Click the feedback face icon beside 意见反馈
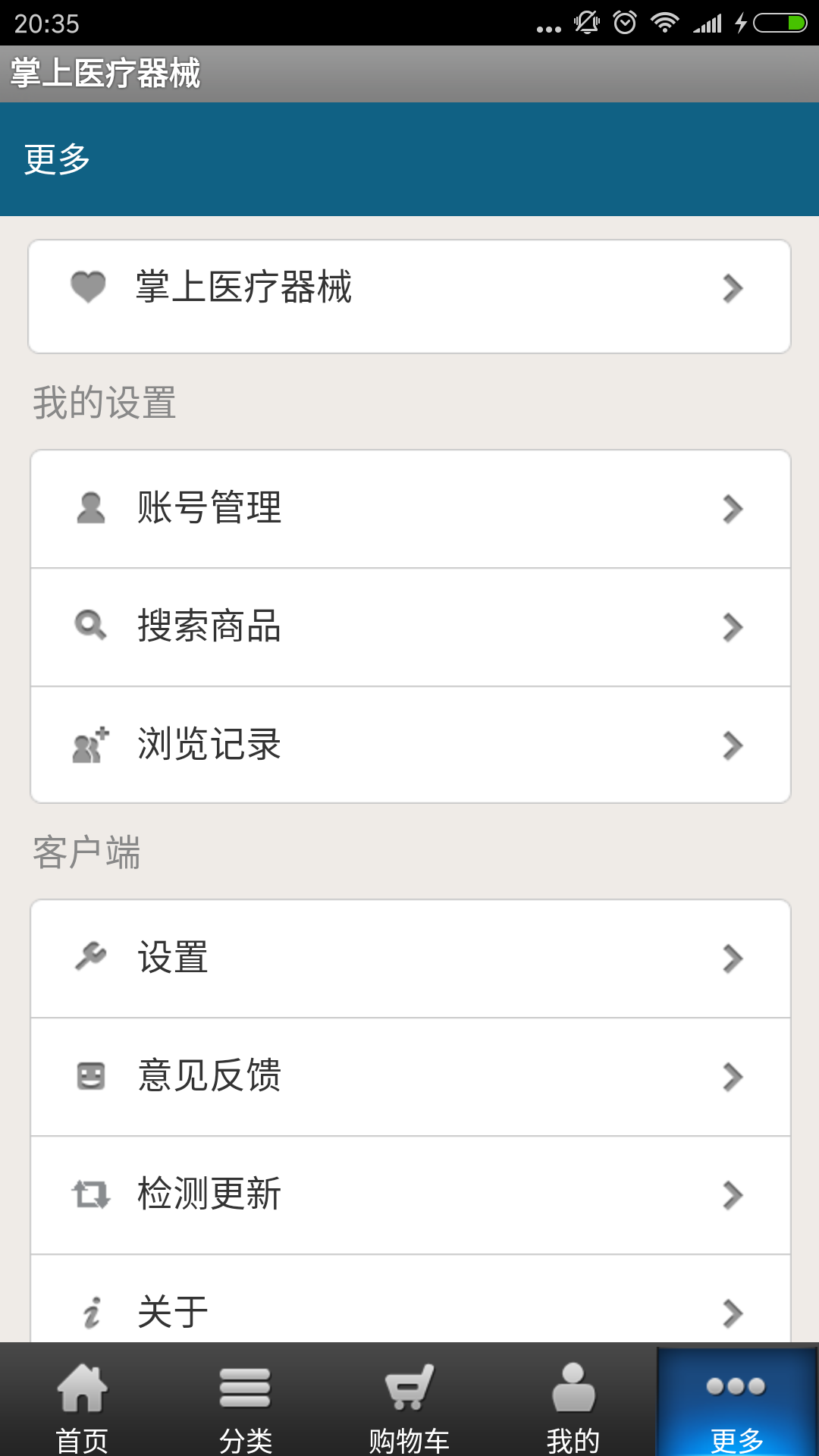 (89, 1076)
